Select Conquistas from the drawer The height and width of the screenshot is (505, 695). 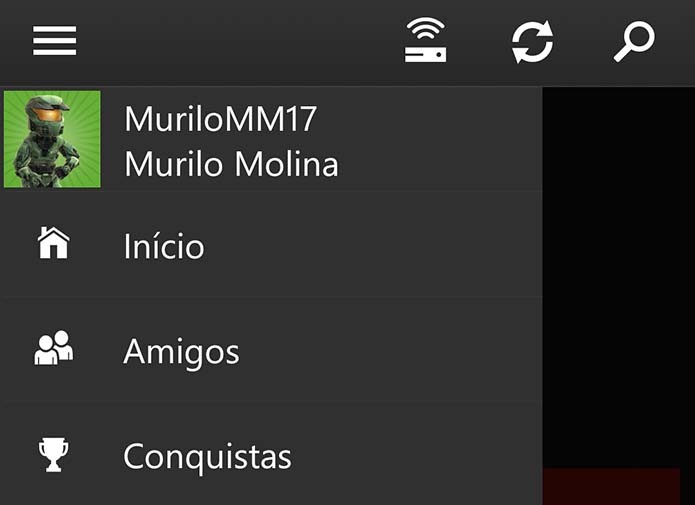[207, 457]
